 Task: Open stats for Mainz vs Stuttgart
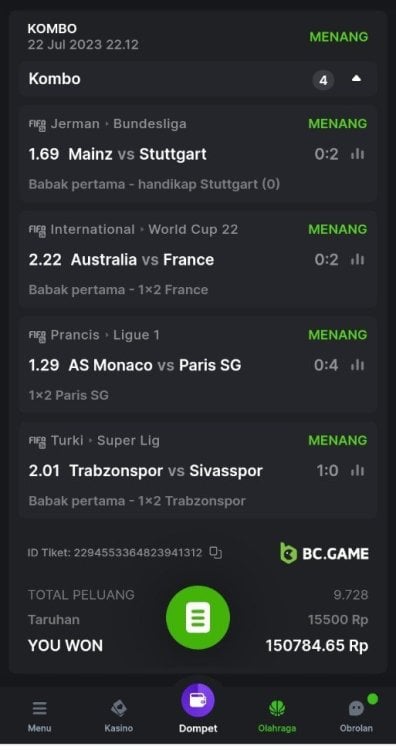[x=357, y=154]
